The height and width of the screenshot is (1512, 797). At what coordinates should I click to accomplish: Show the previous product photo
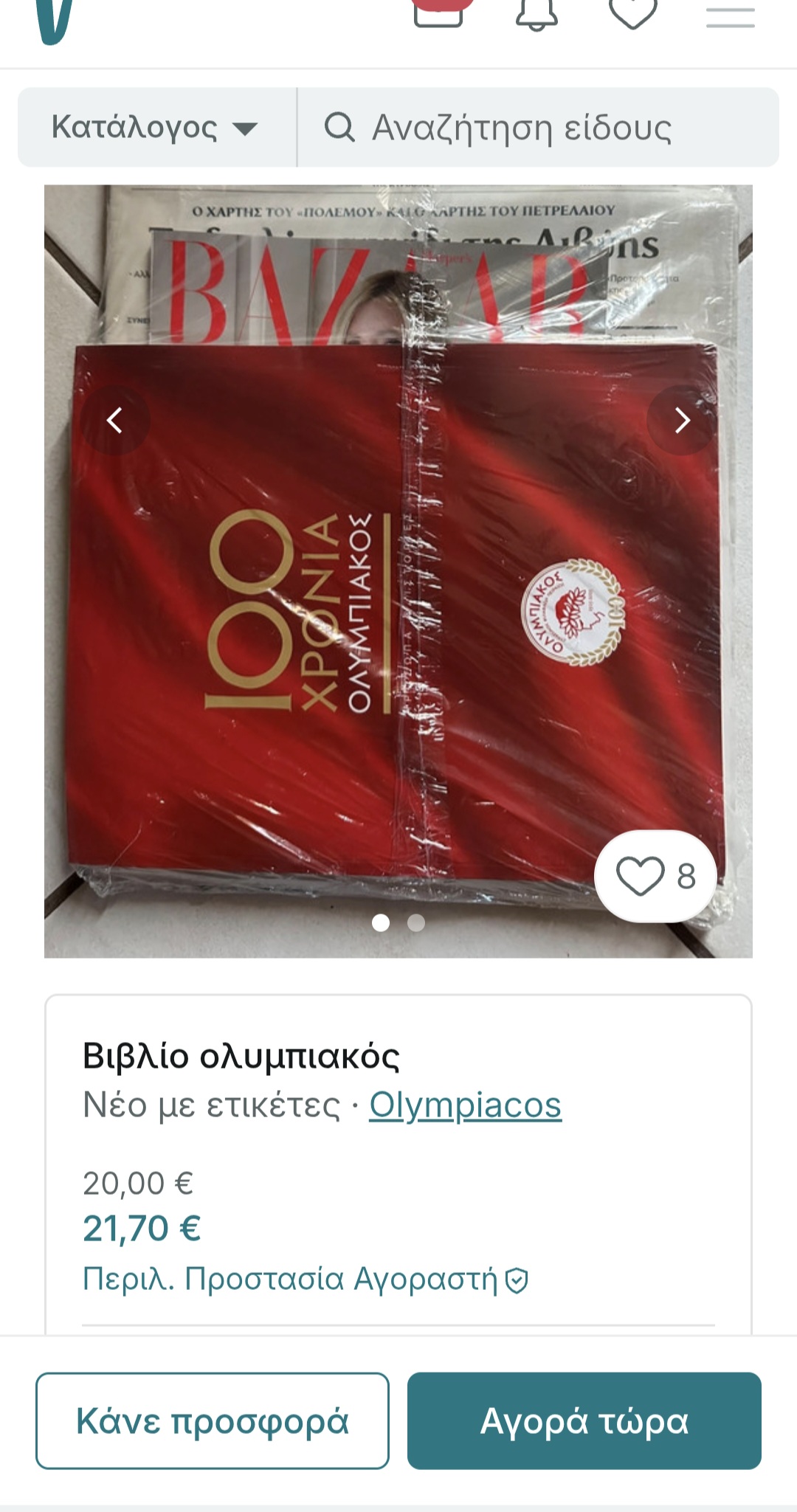coord(115,421)
